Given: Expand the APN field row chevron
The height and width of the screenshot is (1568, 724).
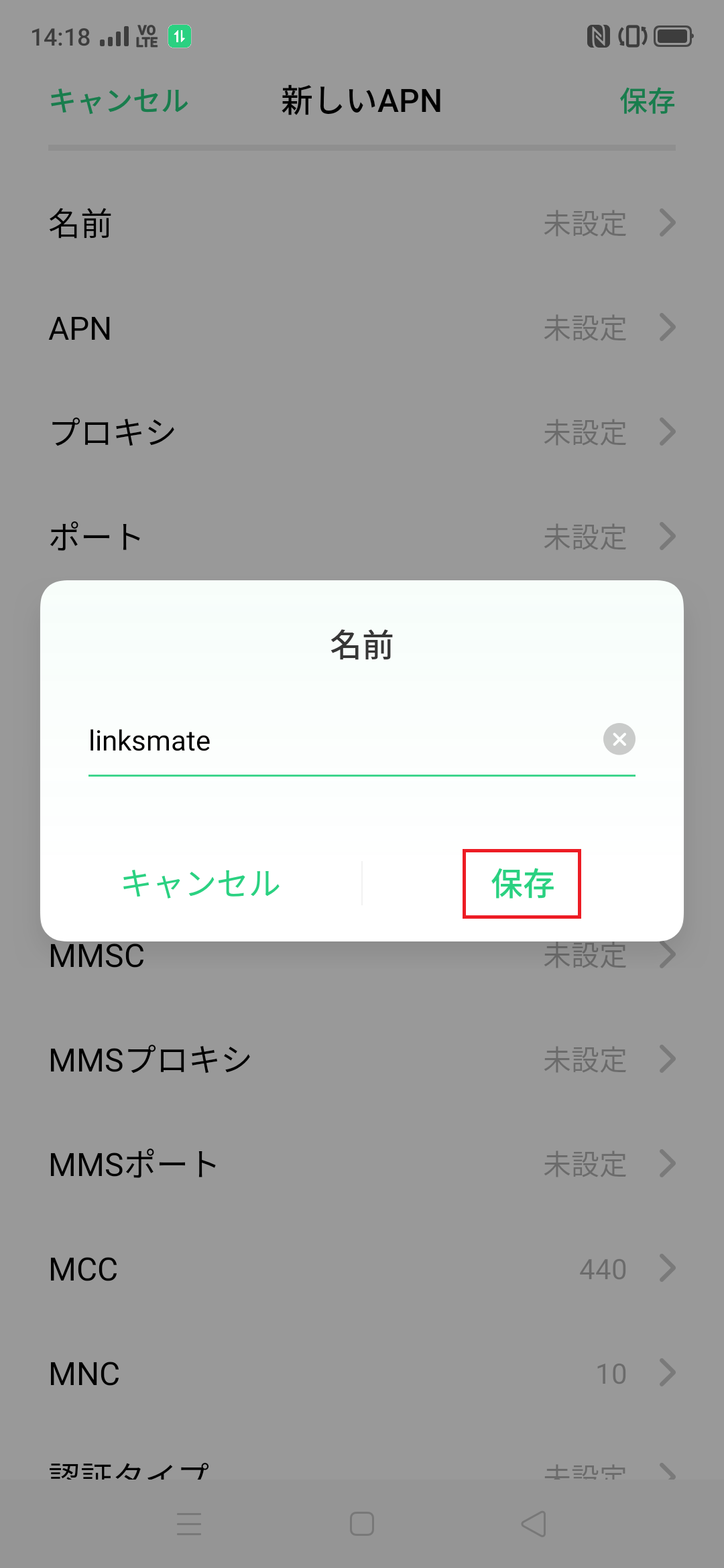Looking at the screenshot, I should (x=668, y=328).
